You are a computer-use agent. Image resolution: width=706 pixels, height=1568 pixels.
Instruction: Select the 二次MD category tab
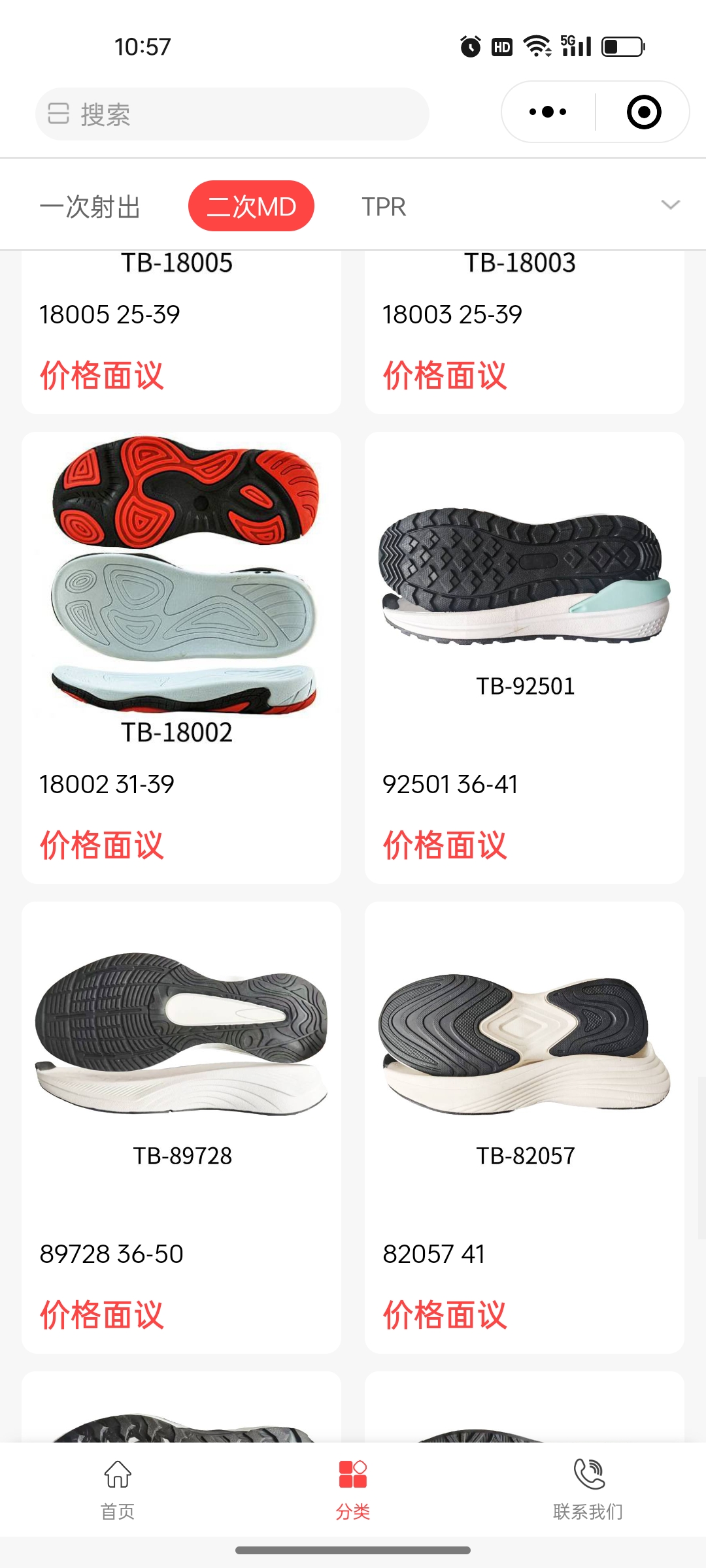coord(251,206)
